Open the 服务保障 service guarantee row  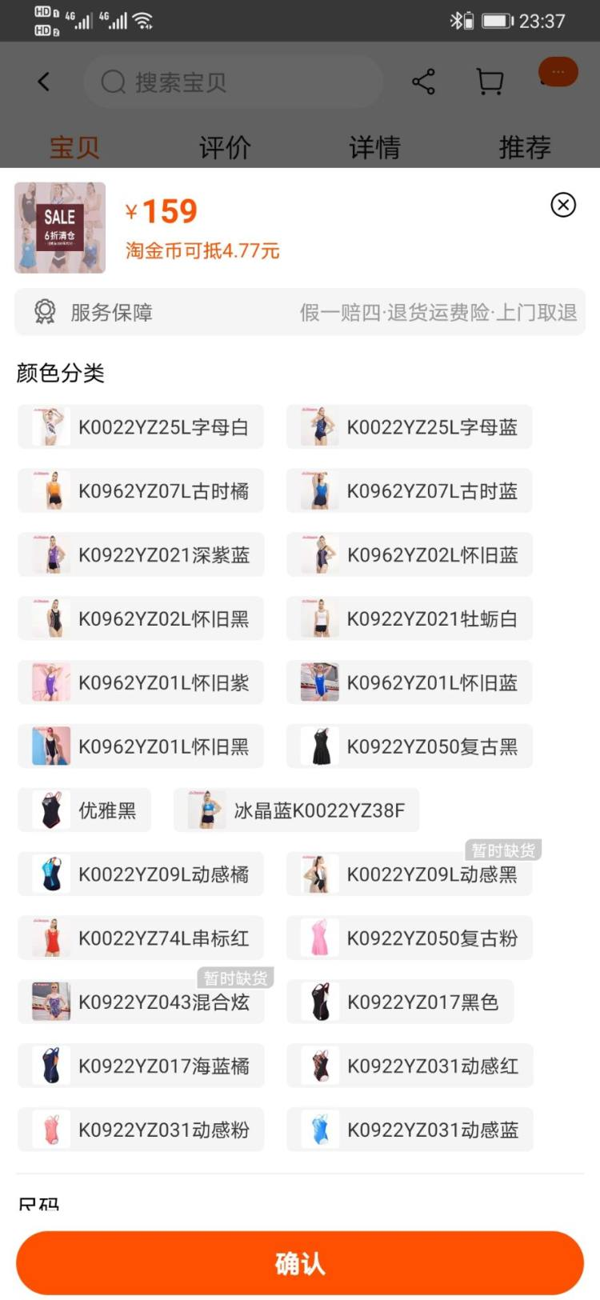tap(300, 312)
